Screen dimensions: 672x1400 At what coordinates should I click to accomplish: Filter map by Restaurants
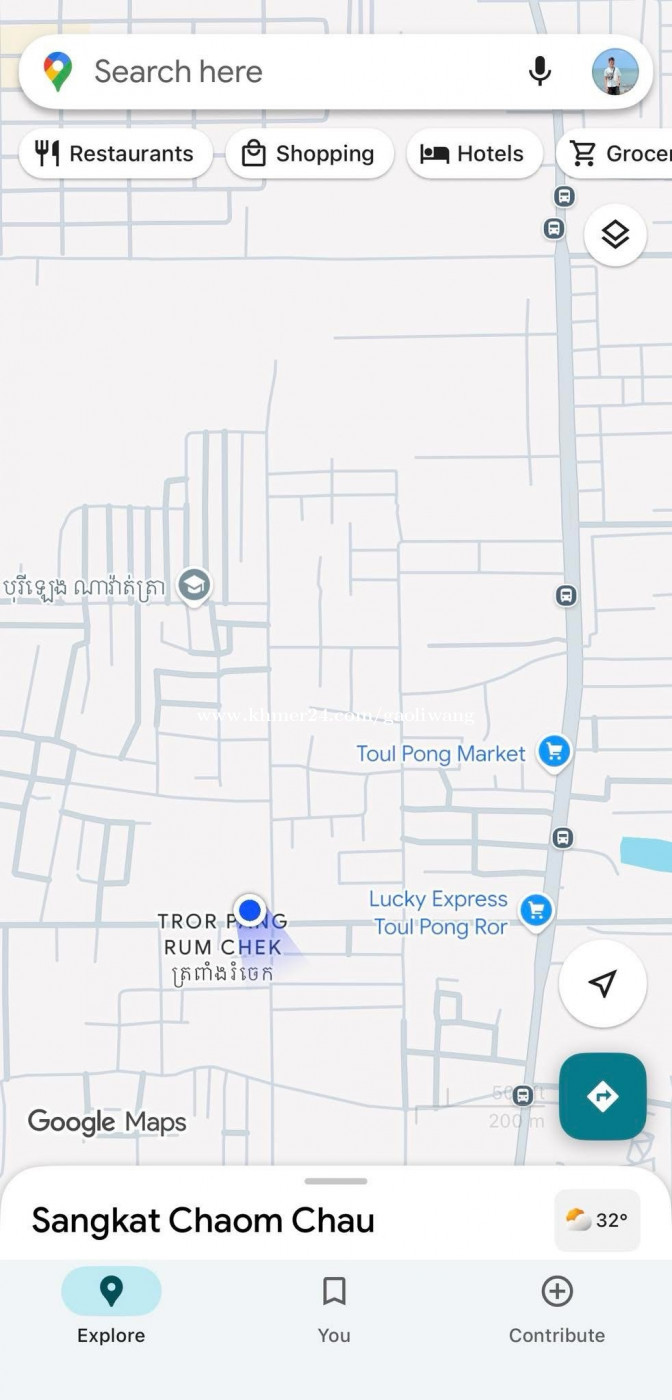point(115,154)
